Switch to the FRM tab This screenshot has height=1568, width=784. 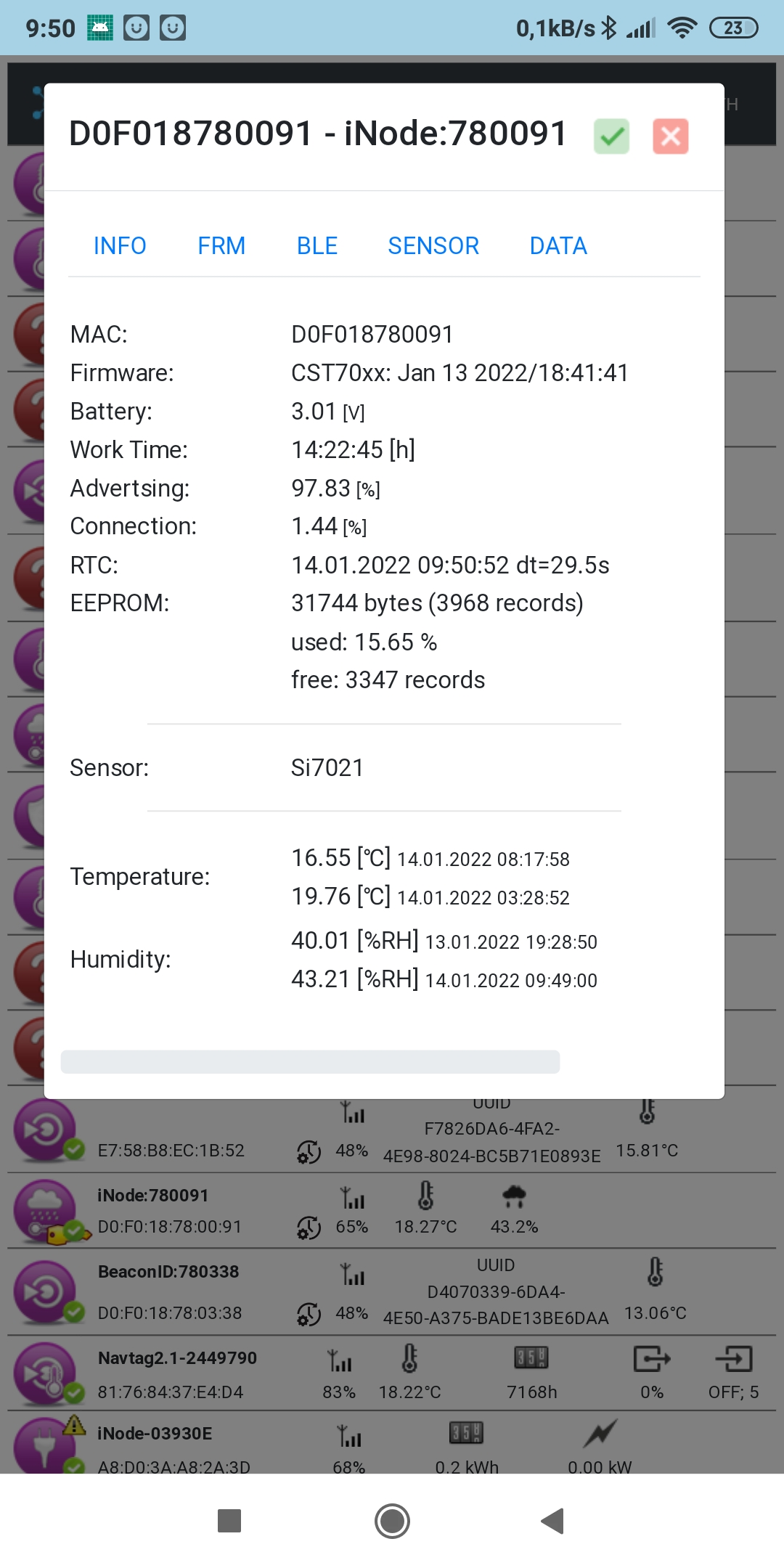click(221, 245)
